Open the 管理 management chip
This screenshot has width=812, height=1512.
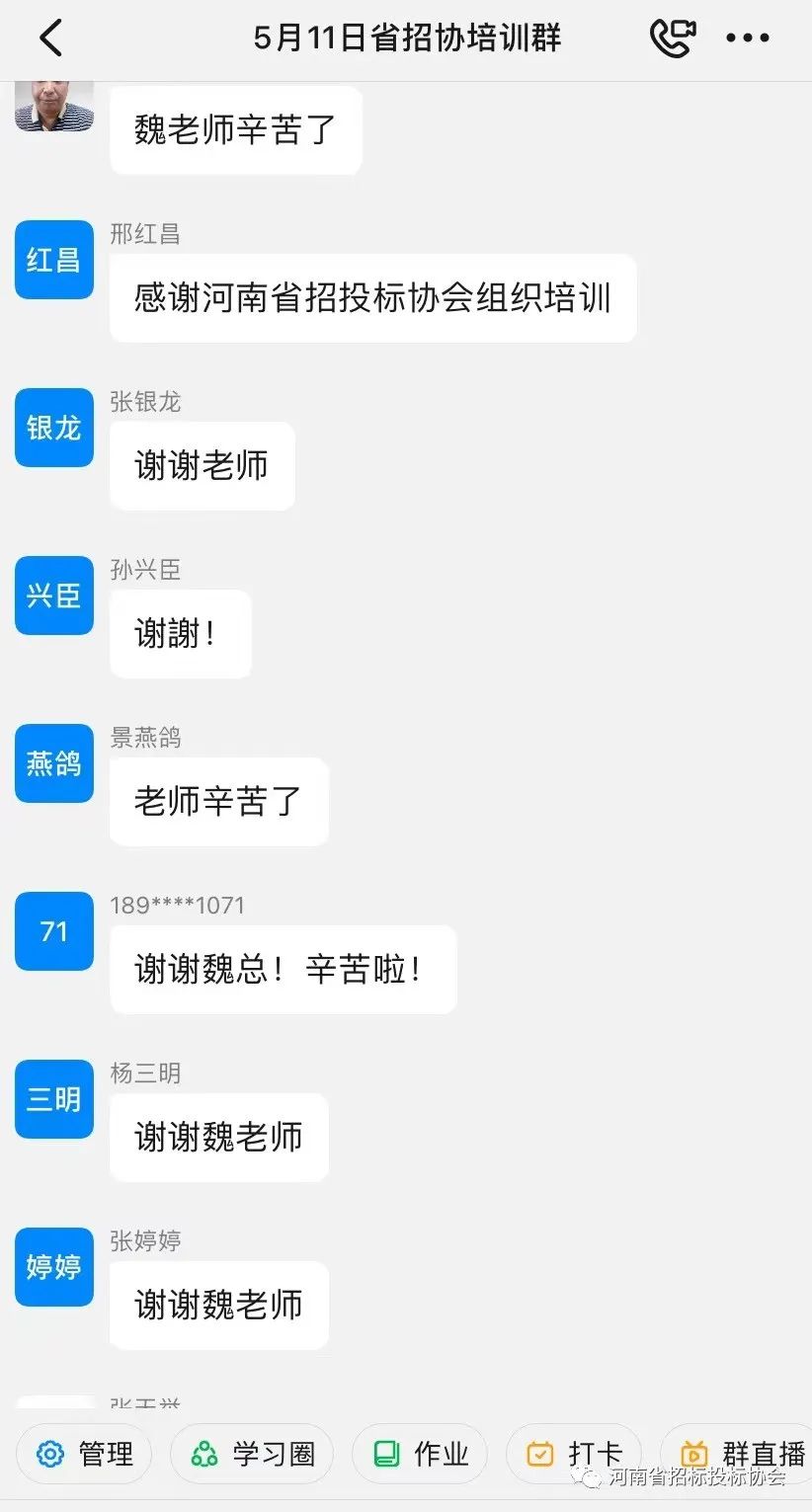(x=84, y=1454)
